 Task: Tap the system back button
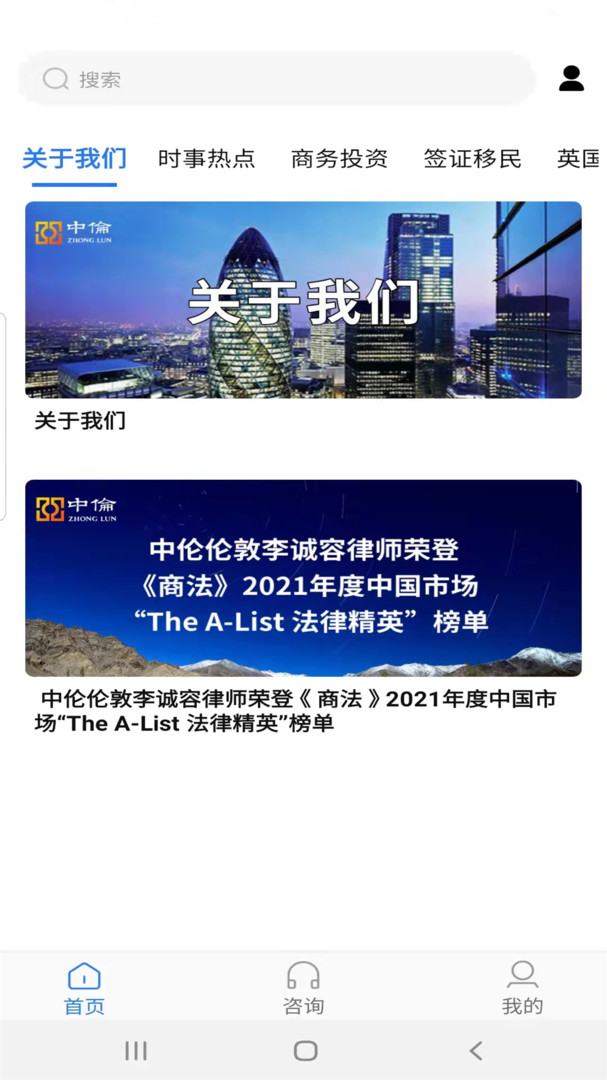click(476, 1050)
